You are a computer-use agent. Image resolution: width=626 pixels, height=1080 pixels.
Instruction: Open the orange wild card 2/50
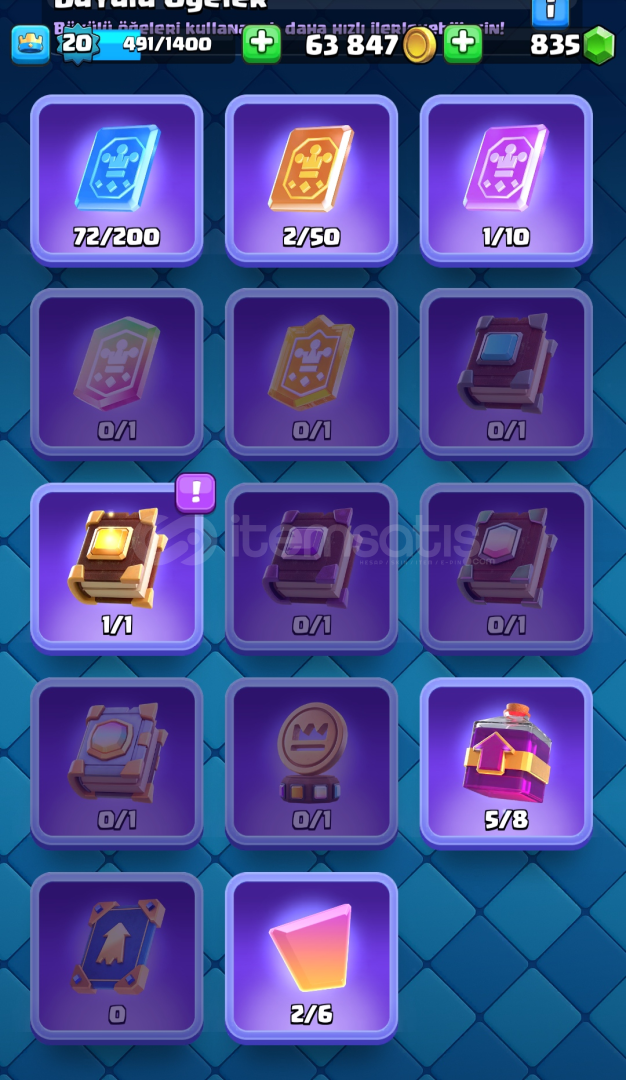tap(311, 180)
